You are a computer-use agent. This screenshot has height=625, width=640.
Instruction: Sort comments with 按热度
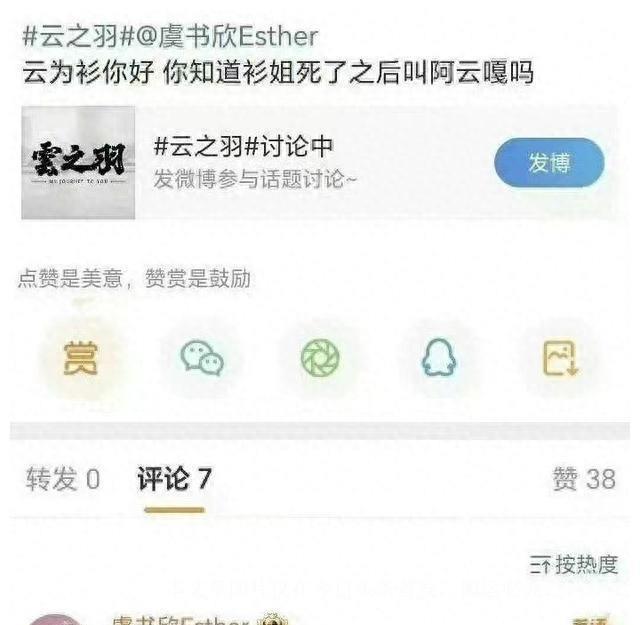[x=574, y=565]
